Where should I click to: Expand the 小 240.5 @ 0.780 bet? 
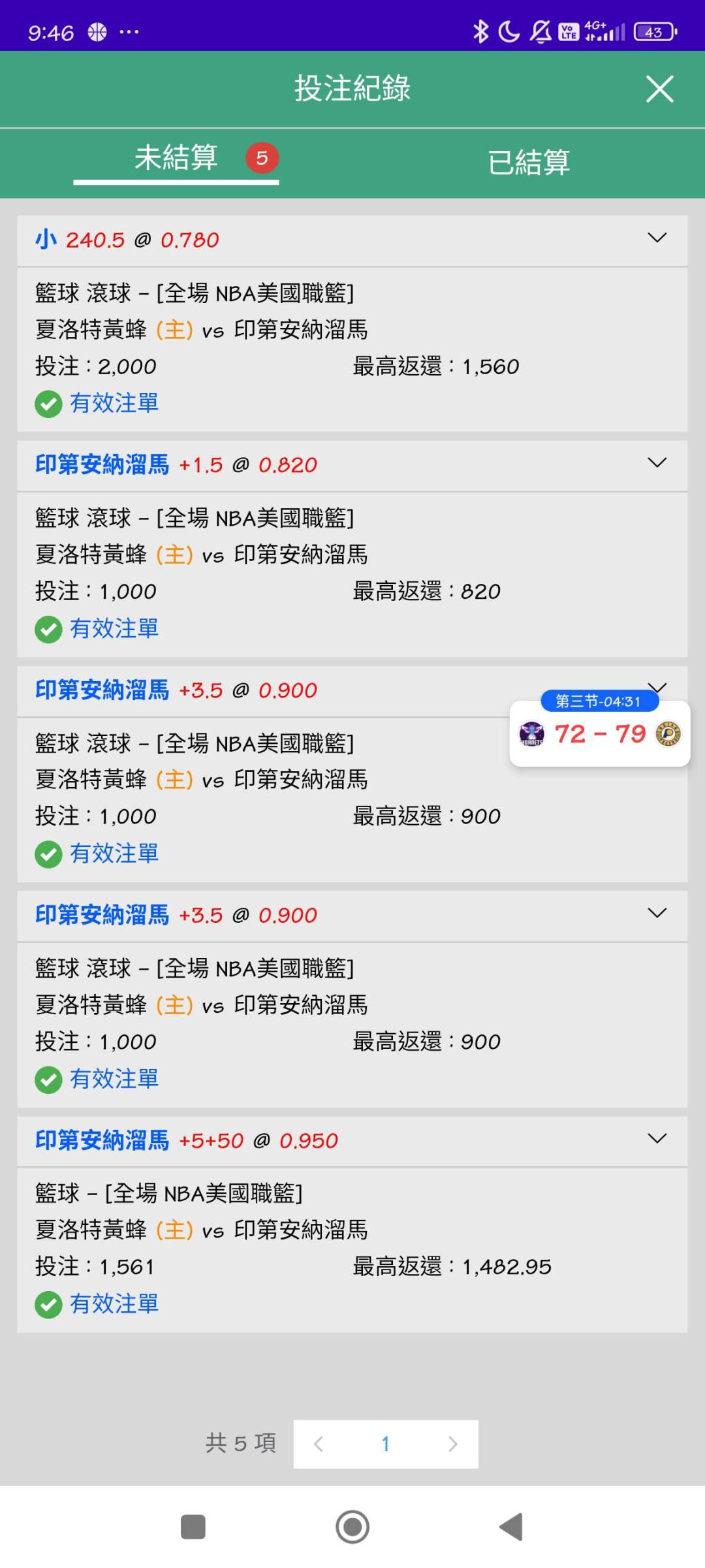(x=657, y=238)
